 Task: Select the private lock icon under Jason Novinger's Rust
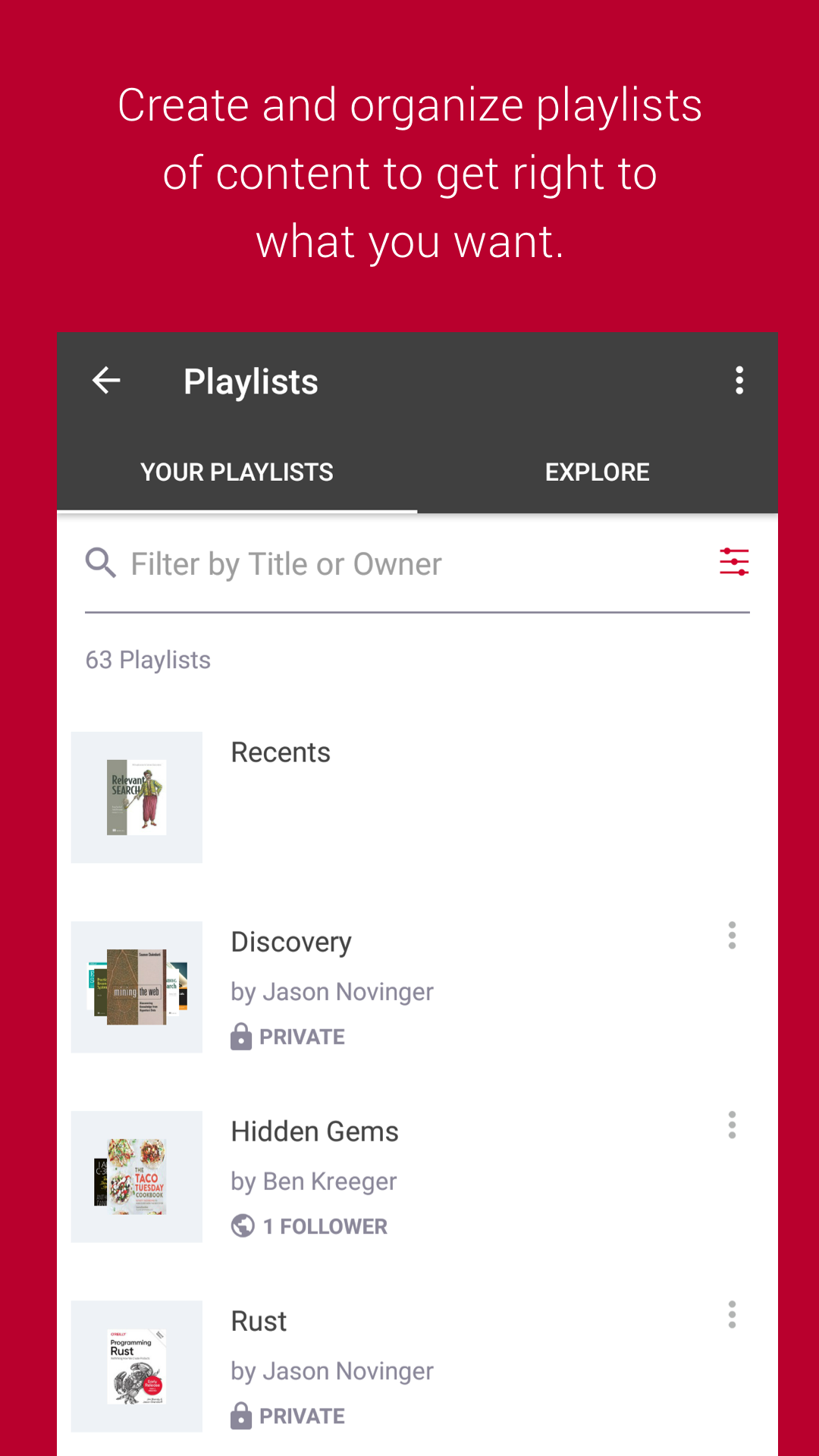(x=241, y=1415)
